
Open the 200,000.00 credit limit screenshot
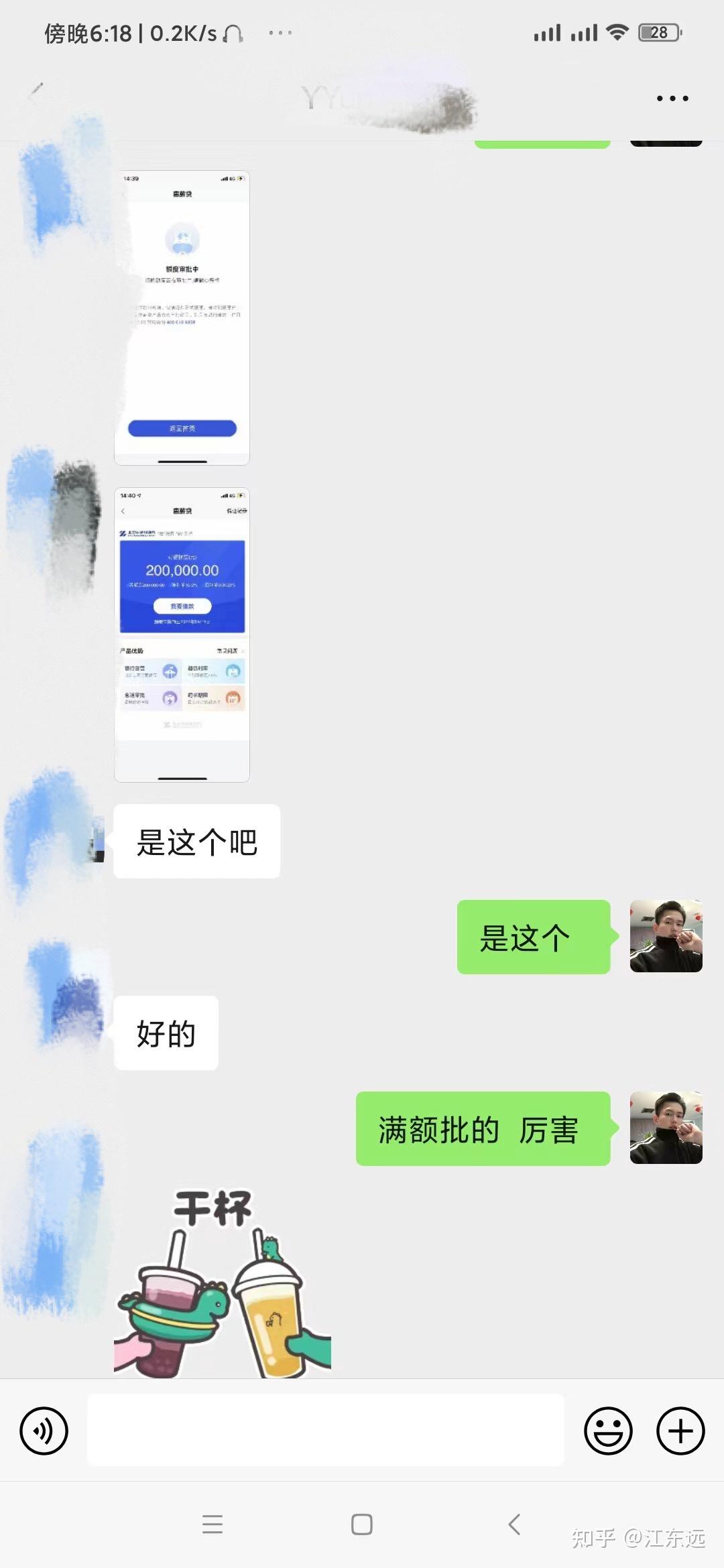(x=182, y=633)
